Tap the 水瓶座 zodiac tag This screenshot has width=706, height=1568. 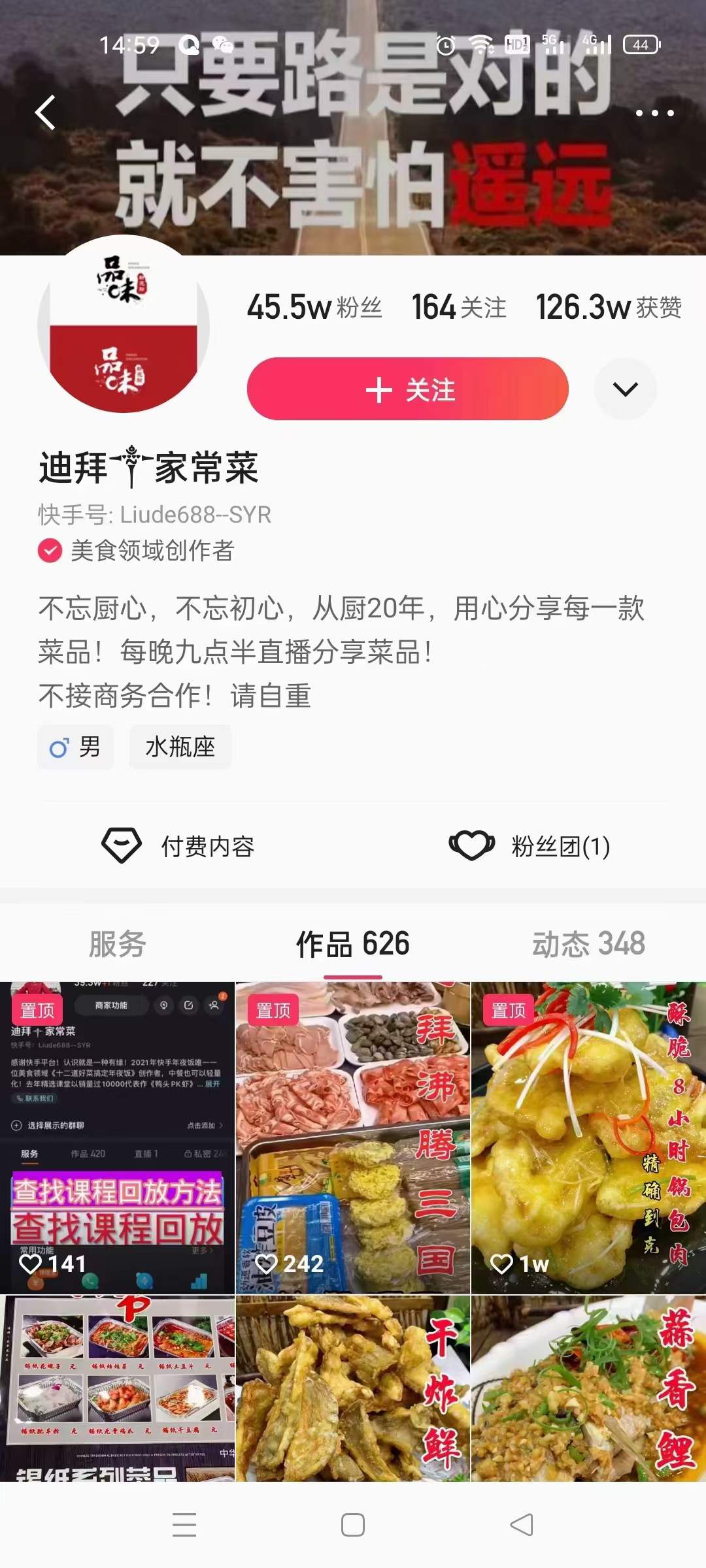[x=180, y=747]
